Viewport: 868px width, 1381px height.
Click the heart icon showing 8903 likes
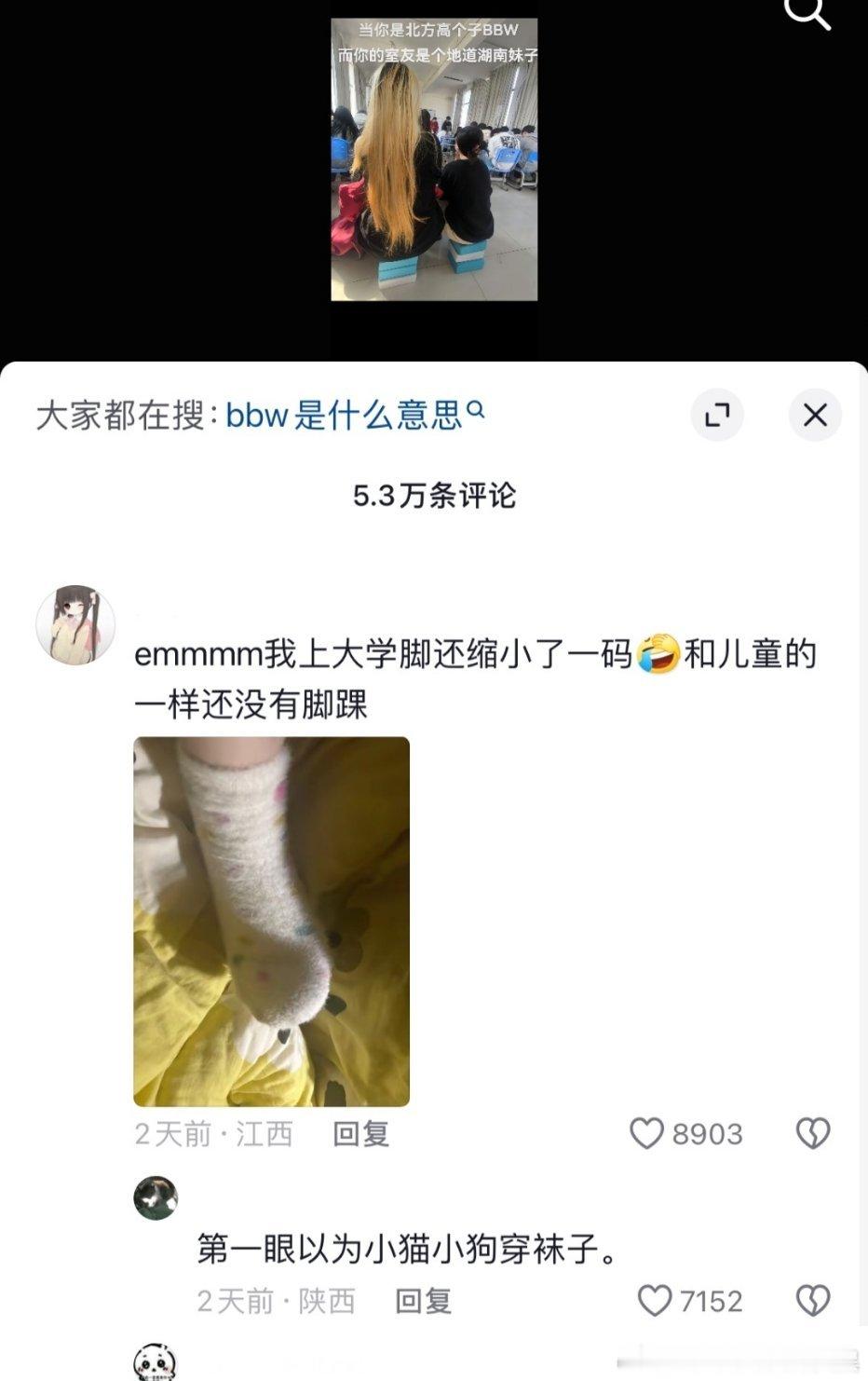coord(647,1134)
